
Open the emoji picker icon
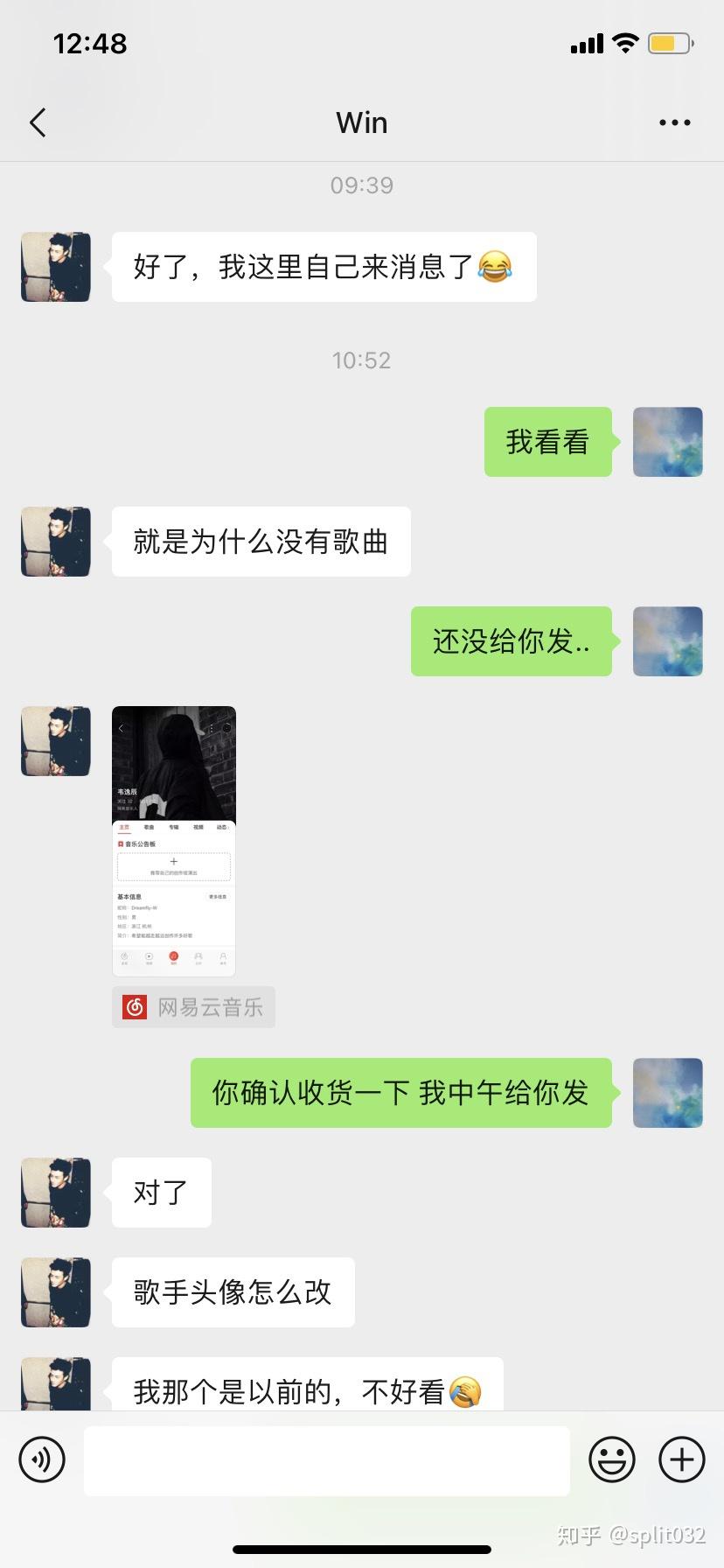[612, 1459]
